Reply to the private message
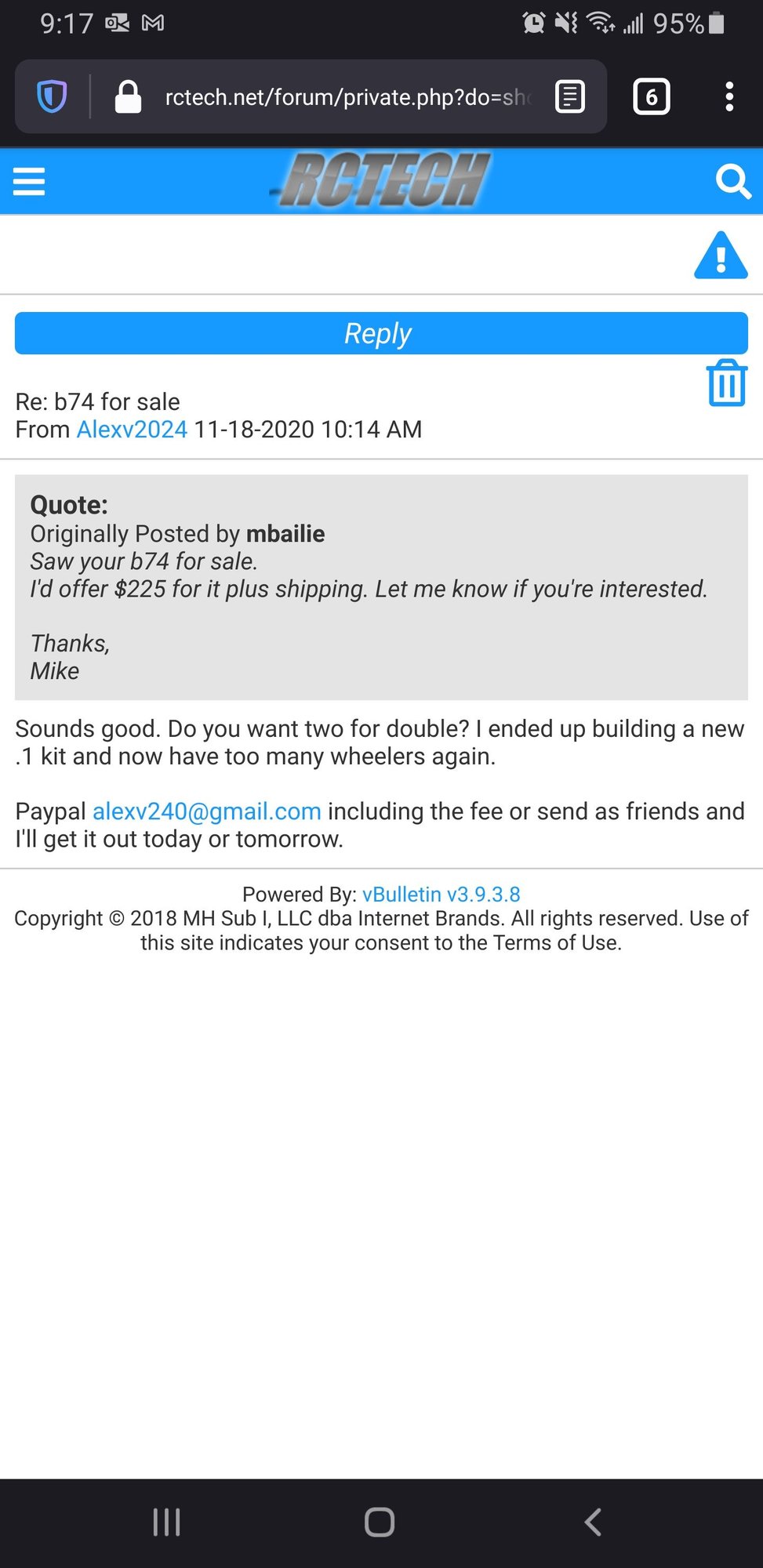The width and height of the screenshot is (763, 1568). click(x=381, y=333)
